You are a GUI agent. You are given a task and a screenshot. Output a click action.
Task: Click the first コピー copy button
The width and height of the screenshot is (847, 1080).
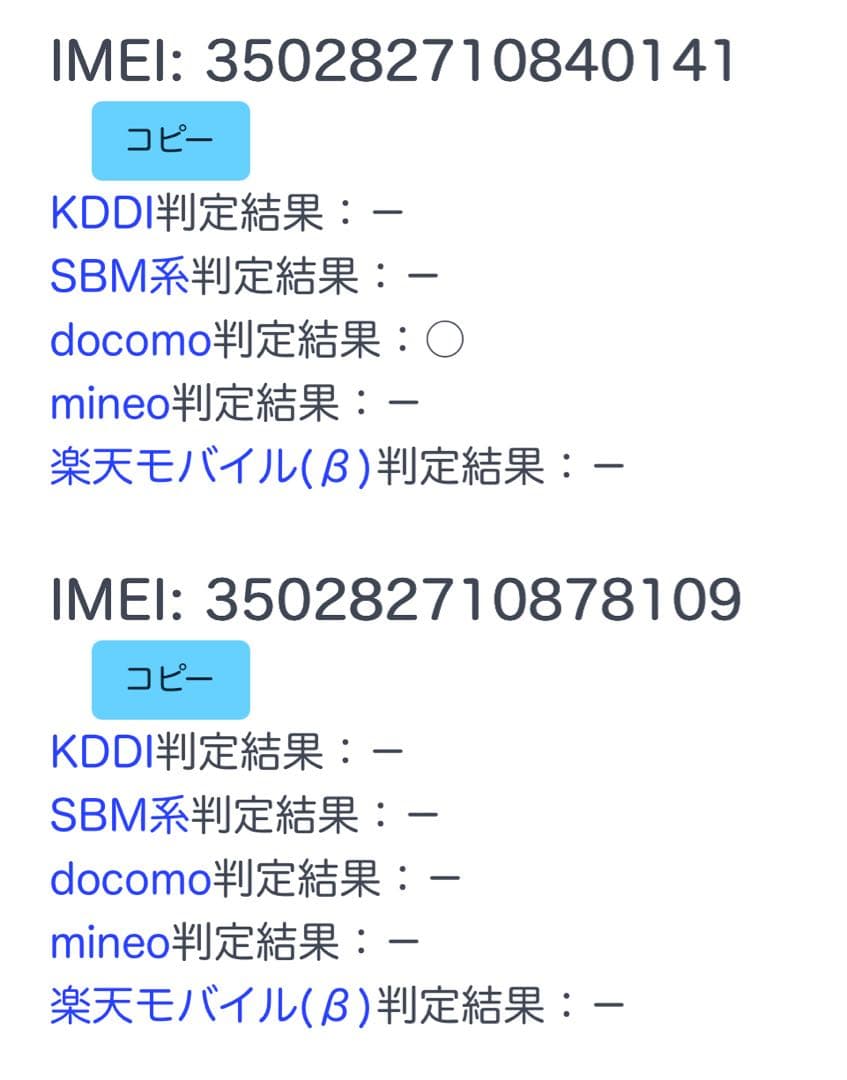[169, 139]
